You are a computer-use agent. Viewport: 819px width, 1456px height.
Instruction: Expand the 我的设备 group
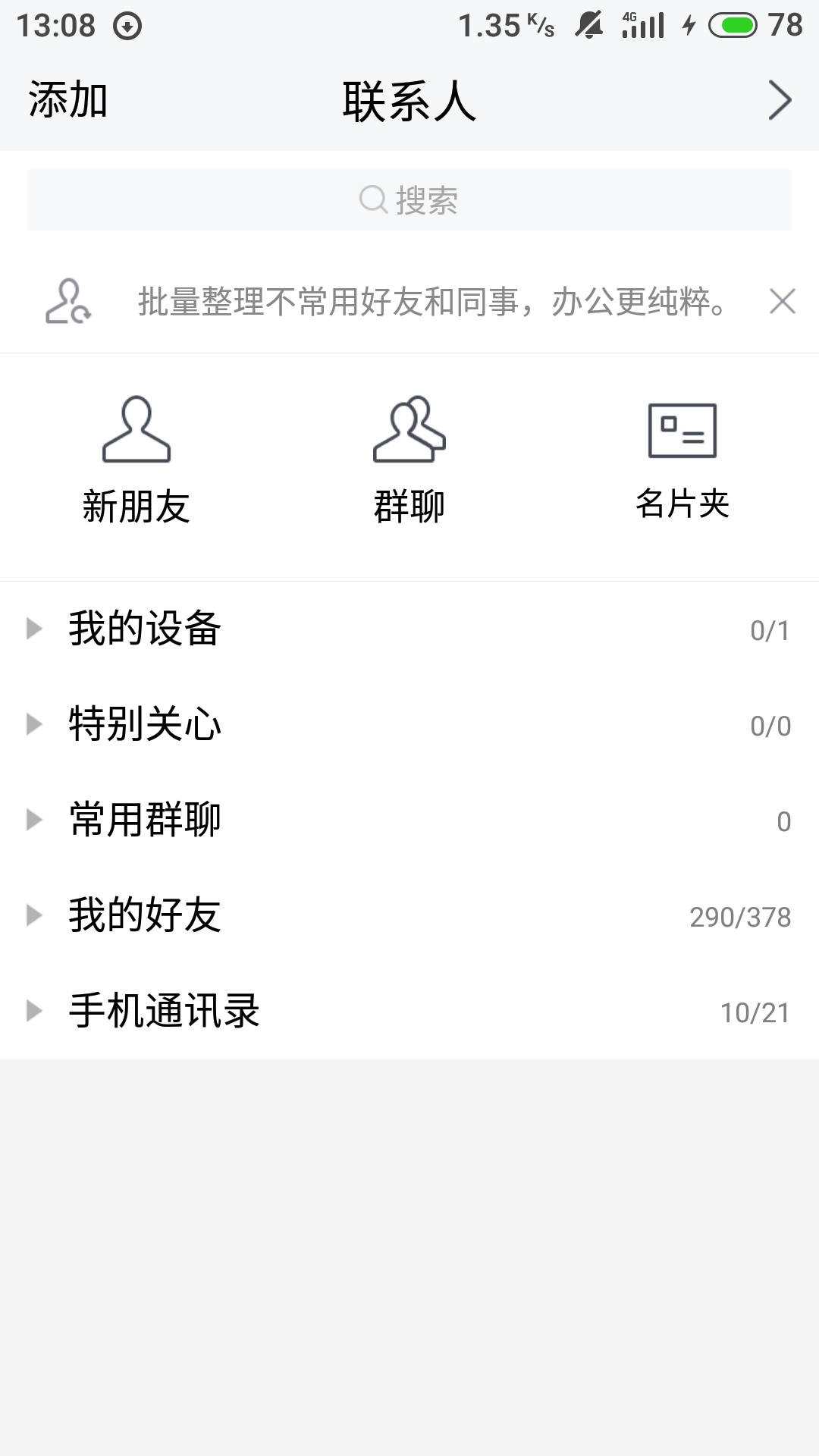(144, 629)
